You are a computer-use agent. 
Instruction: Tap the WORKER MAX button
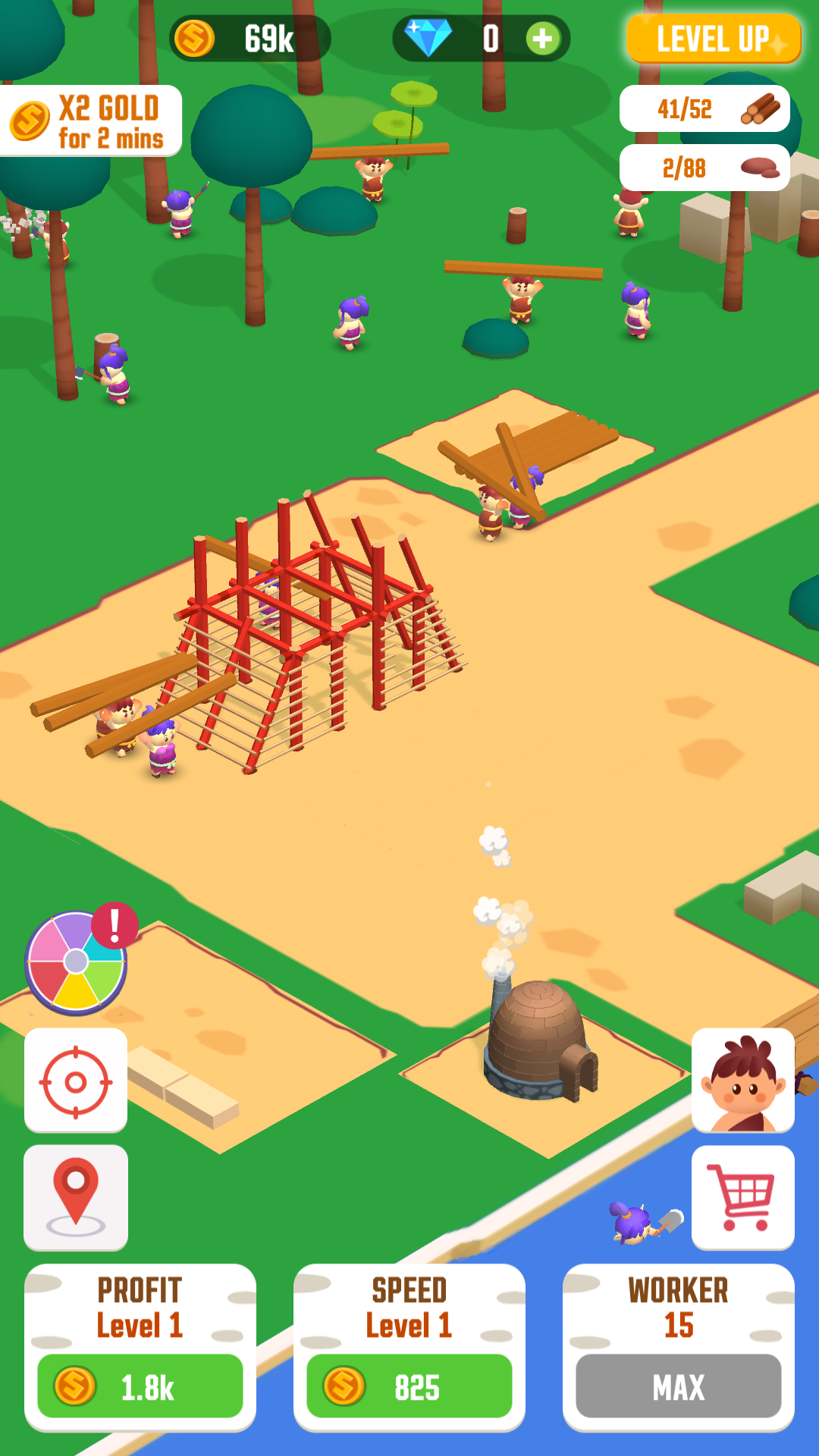coord(678,1386)
